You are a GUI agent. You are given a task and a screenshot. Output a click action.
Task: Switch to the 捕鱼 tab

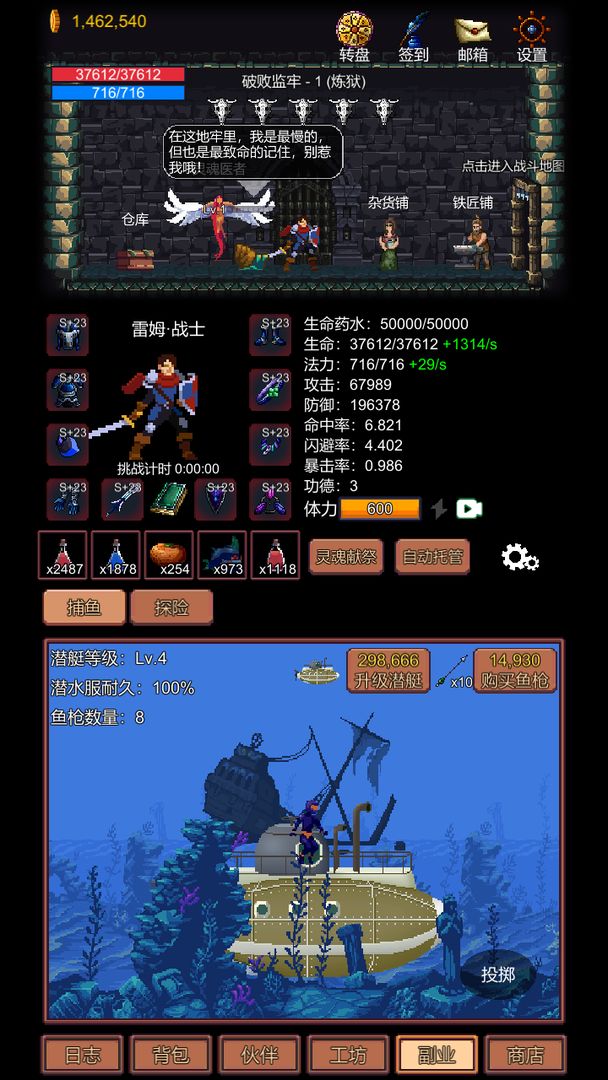coord(84,607)
